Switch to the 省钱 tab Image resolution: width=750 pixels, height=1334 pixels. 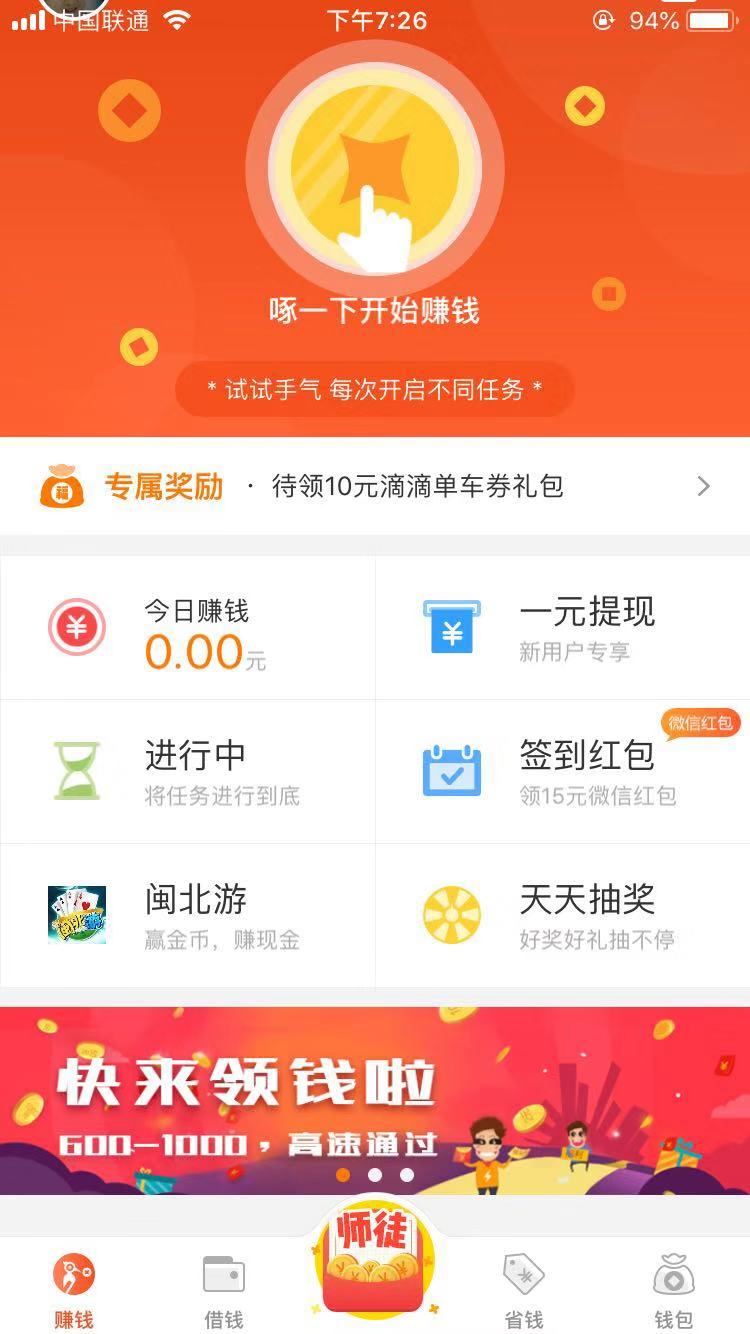pos(523,1291)
